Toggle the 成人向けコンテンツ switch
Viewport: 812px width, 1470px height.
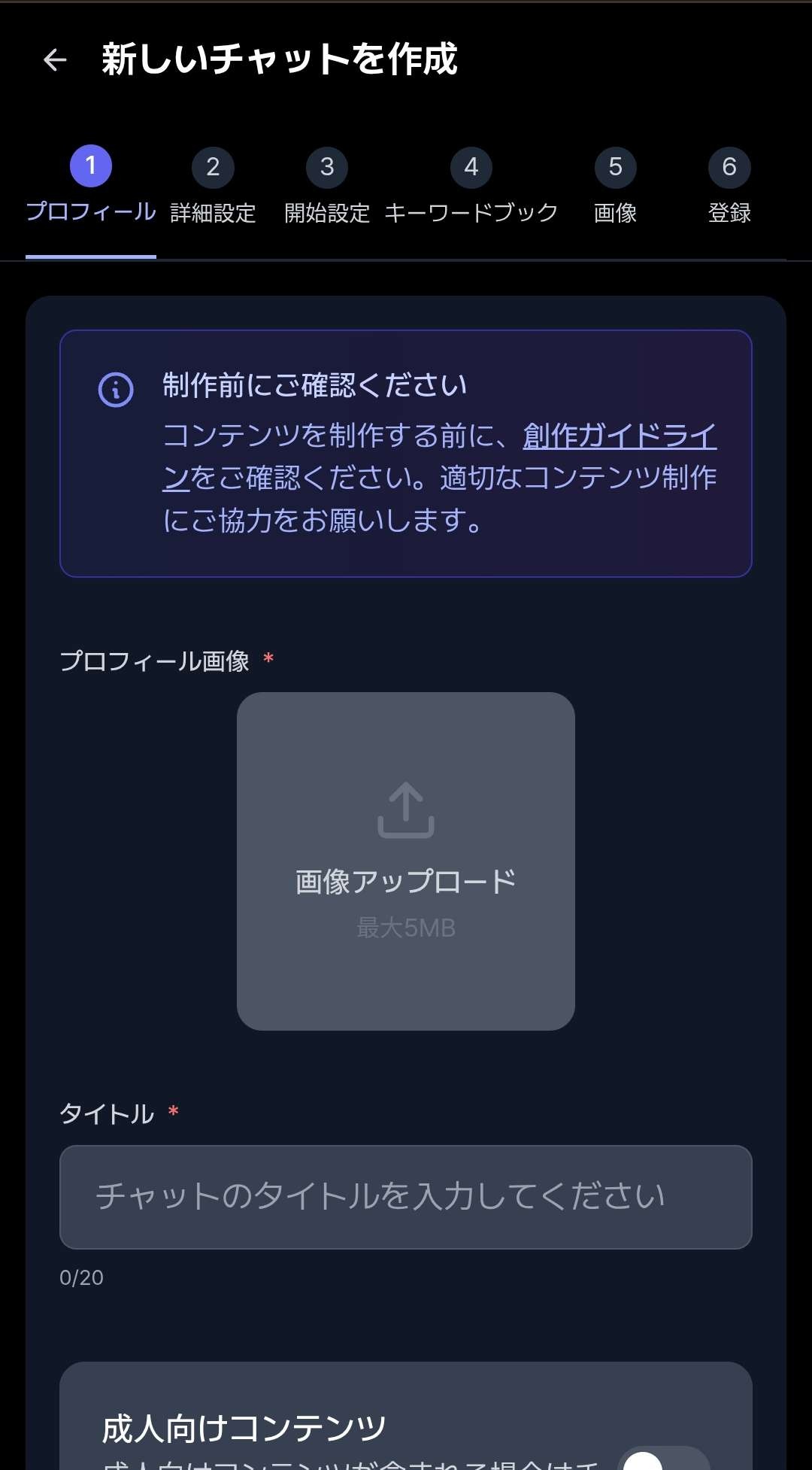click(x=663, y=1459)
